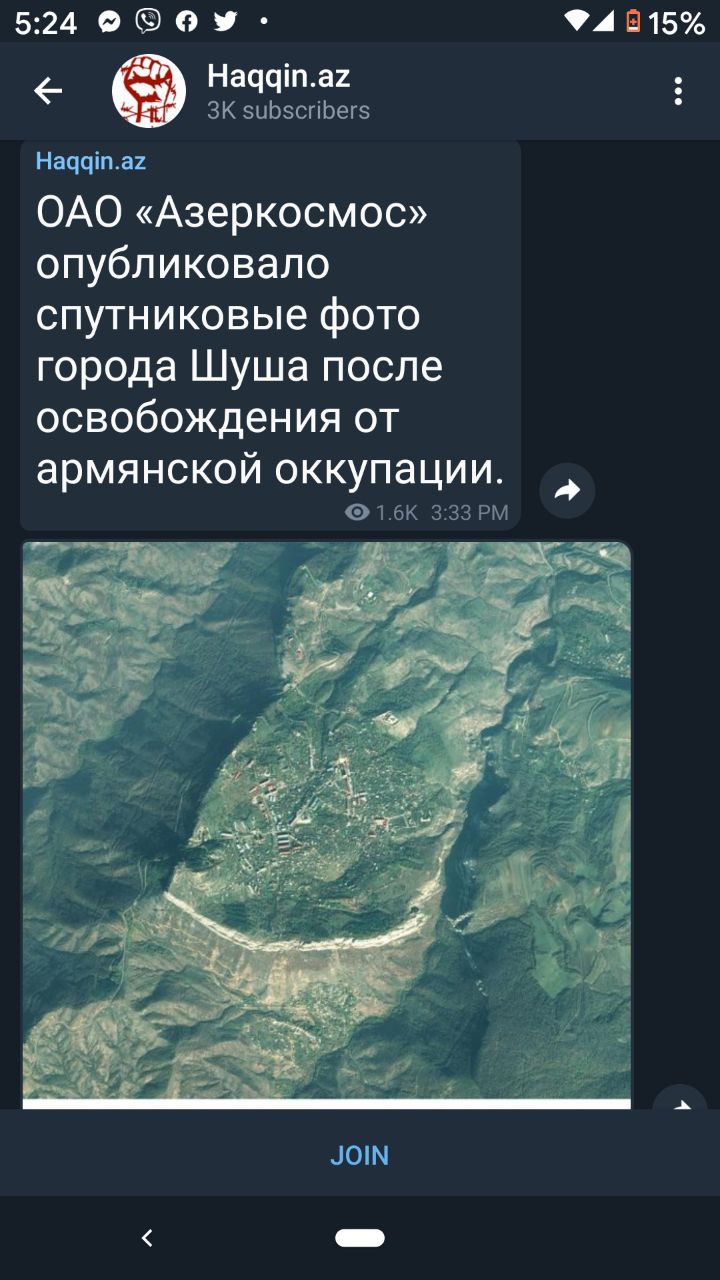
Task: Open the channel overflow menu
Action: point(678,92)
